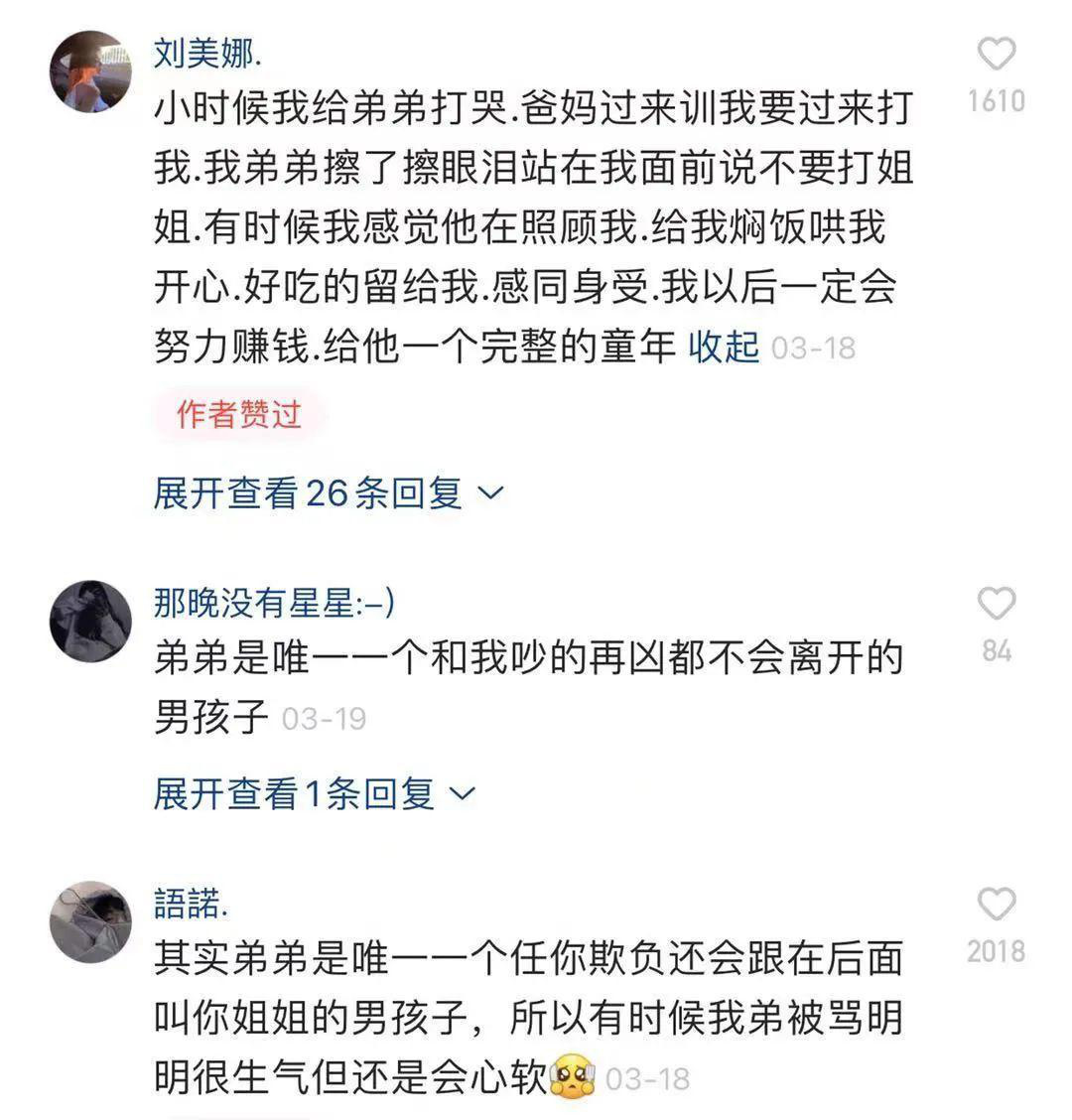Open 刘美娜's profile avatar
This screenshot has height=1120, width=1072.
[x=90, y=71]
